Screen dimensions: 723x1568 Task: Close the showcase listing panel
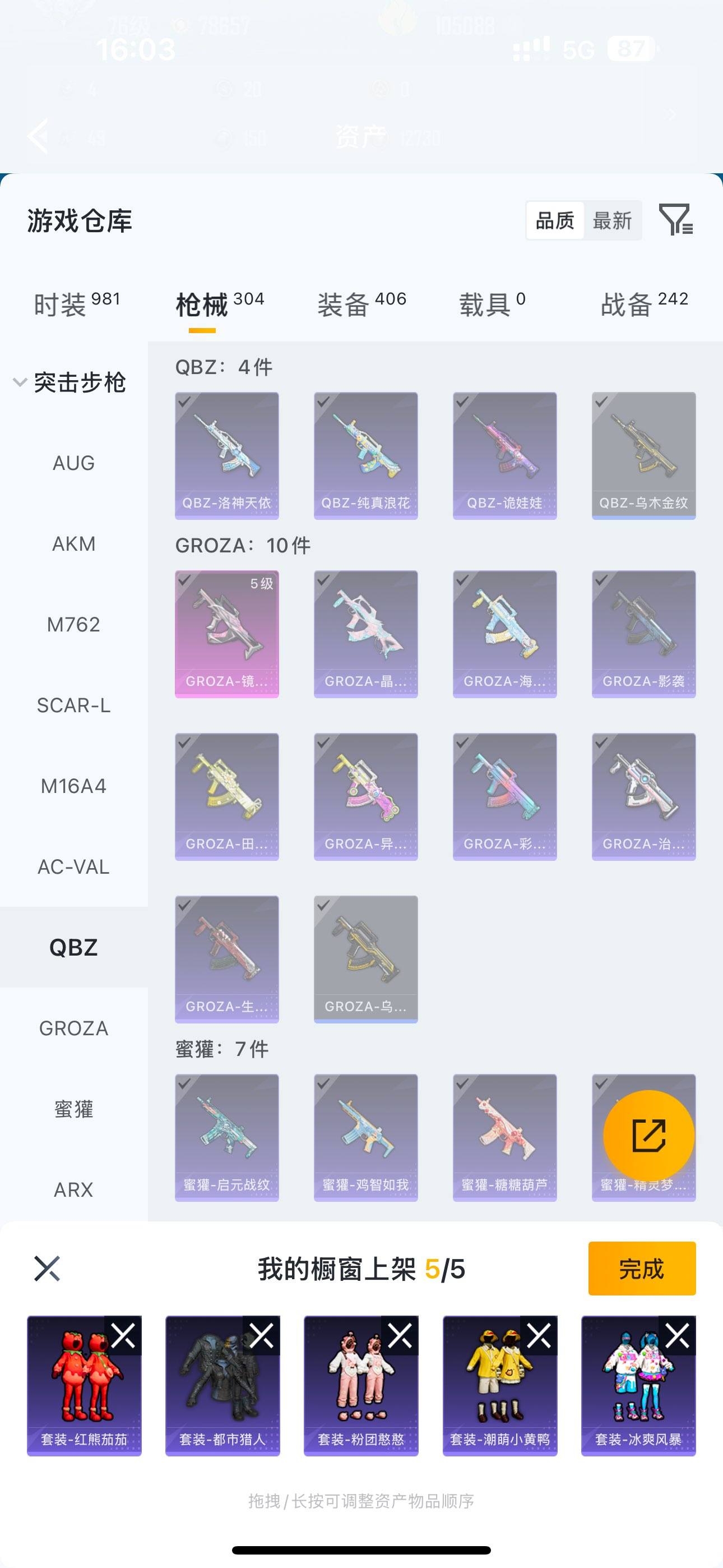(x=47, y=1269)
